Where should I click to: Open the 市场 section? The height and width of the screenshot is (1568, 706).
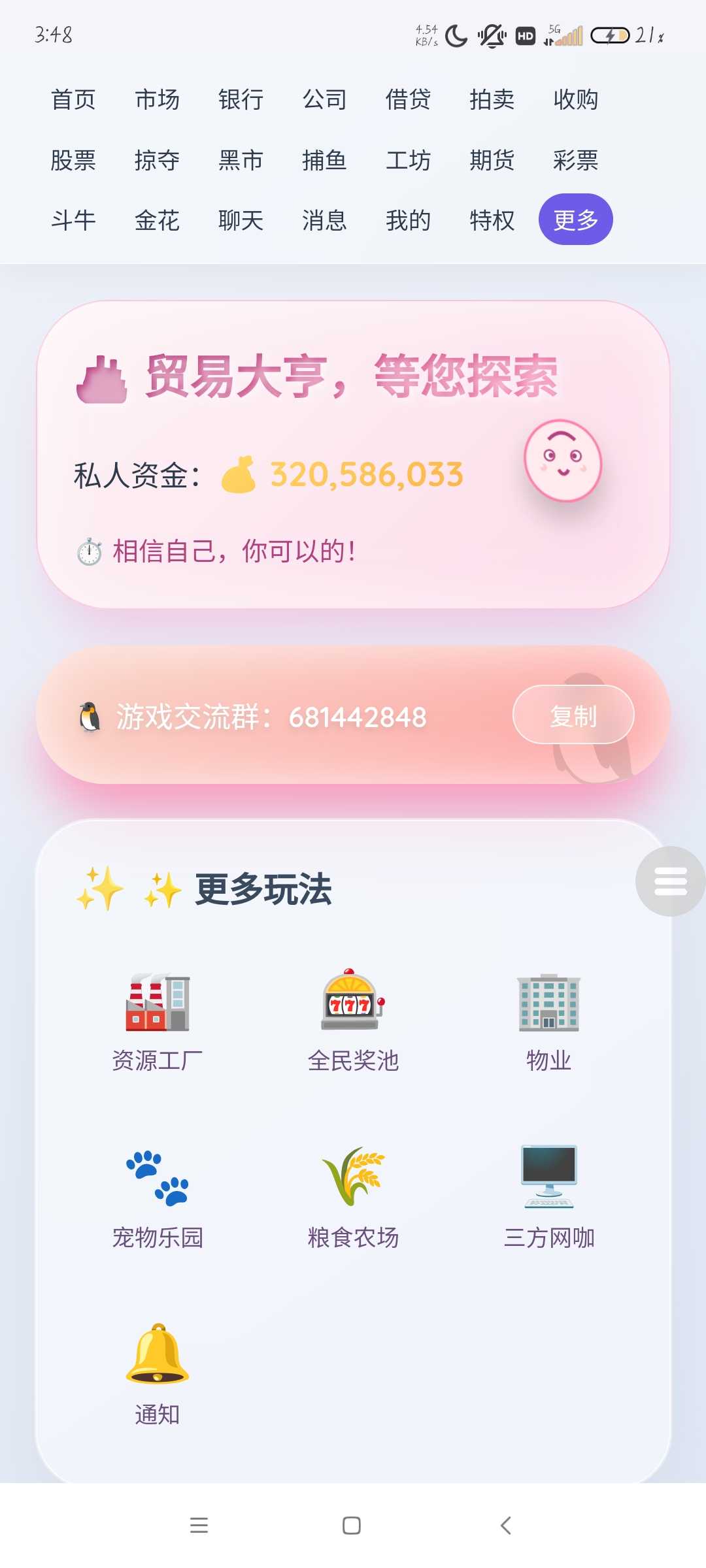pos(157,100)
